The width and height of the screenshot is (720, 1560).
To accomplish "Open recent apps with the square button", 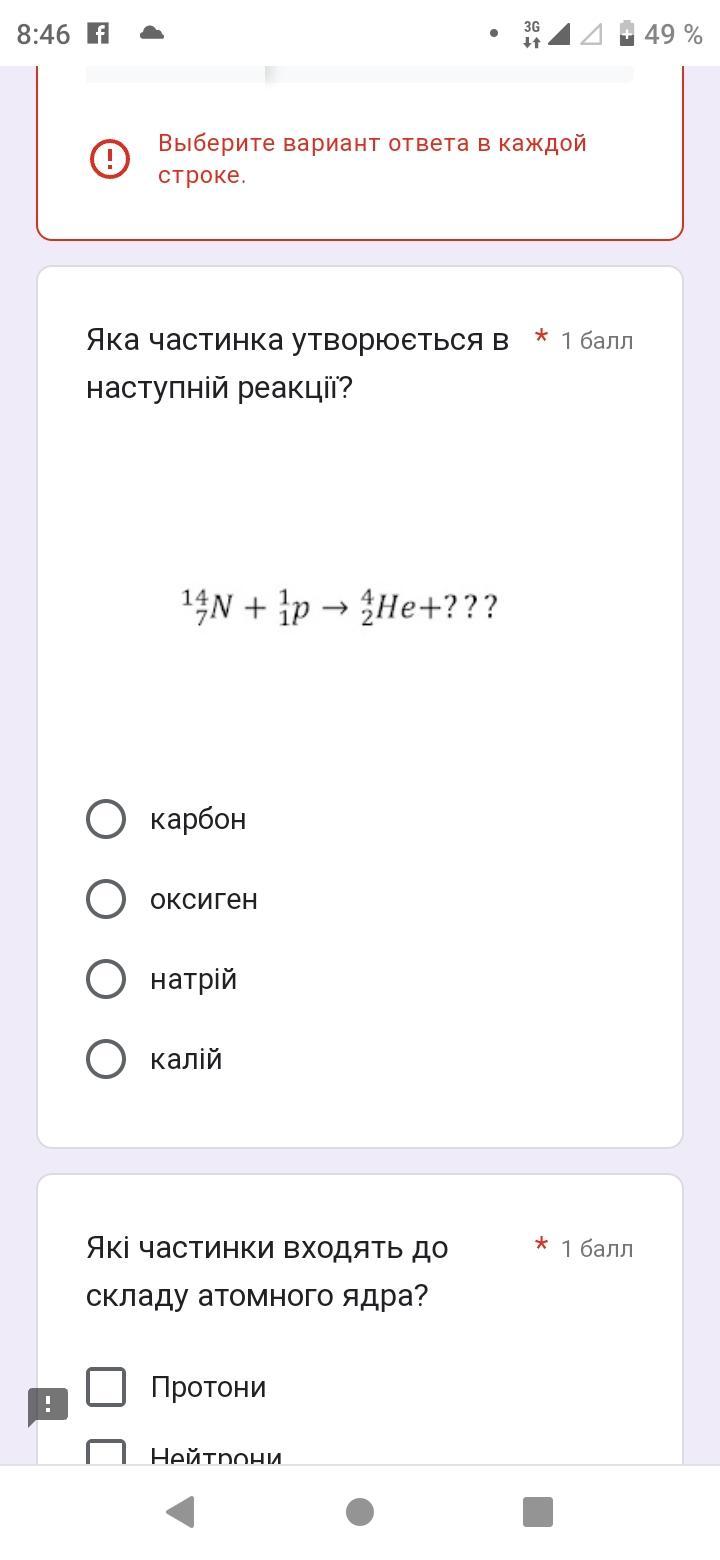I will coord(538,1512).
